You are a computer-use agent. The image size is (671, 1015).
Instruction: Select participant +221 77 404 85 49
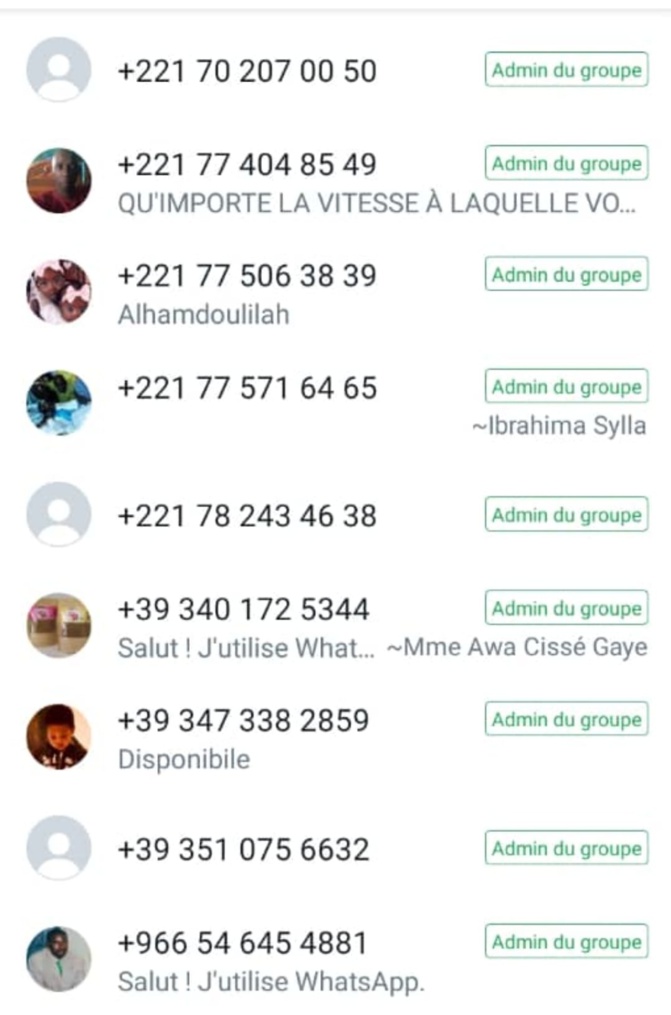coord(247,165)
